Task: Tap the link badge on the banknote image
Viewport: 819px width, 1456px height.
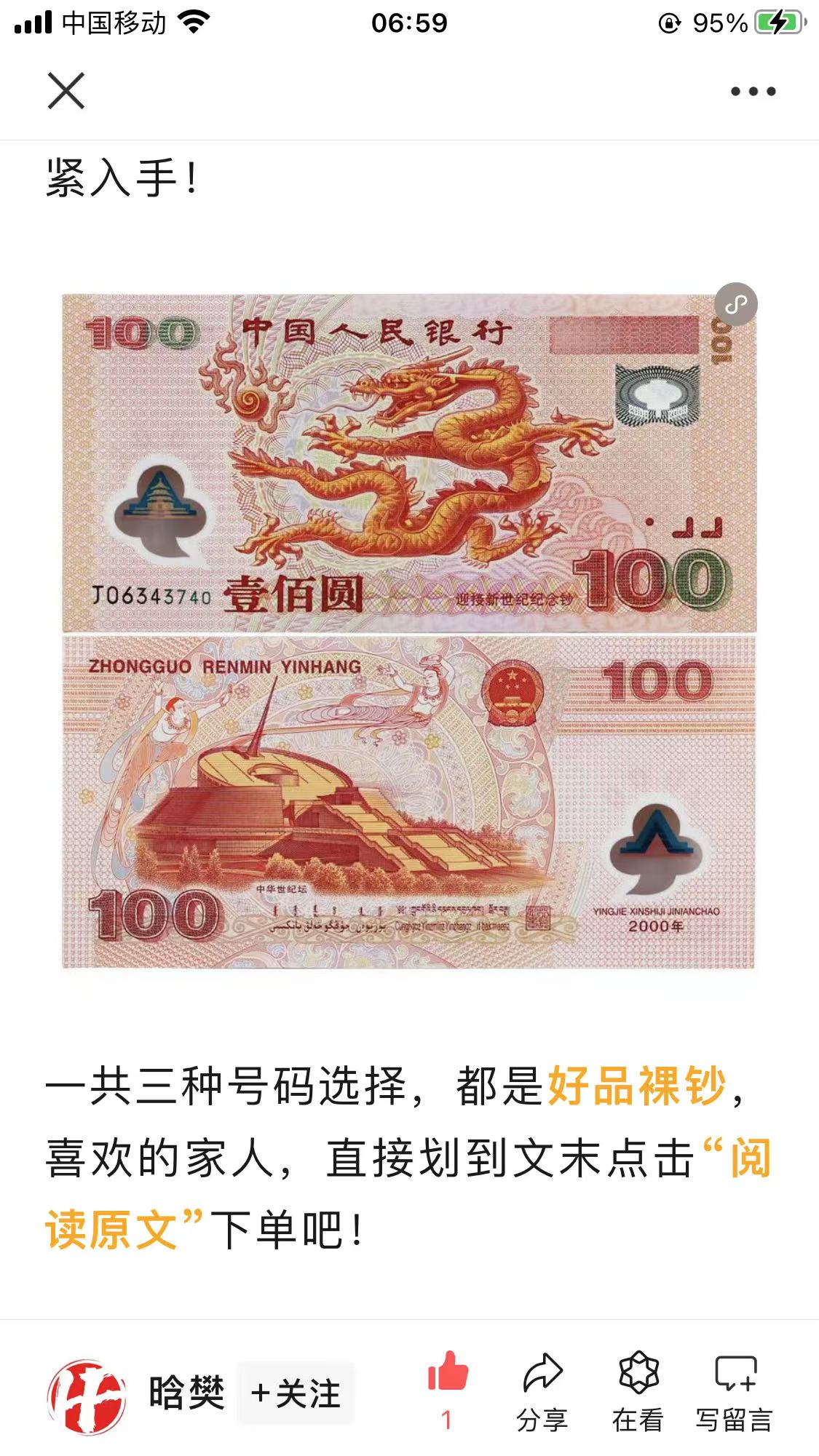Action: click(735, 303)
